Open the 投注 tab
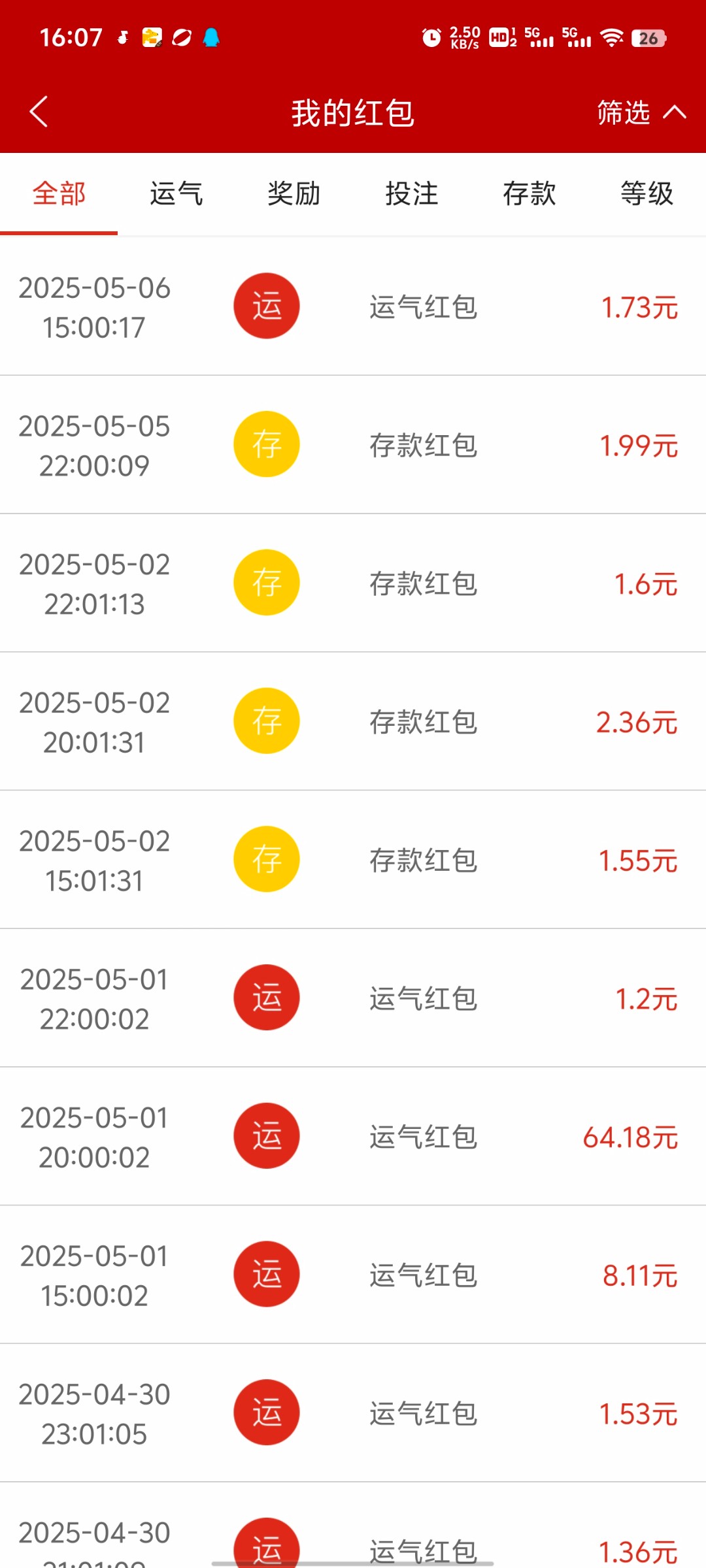The image size is (706, 1568). [x=412, y=194]
